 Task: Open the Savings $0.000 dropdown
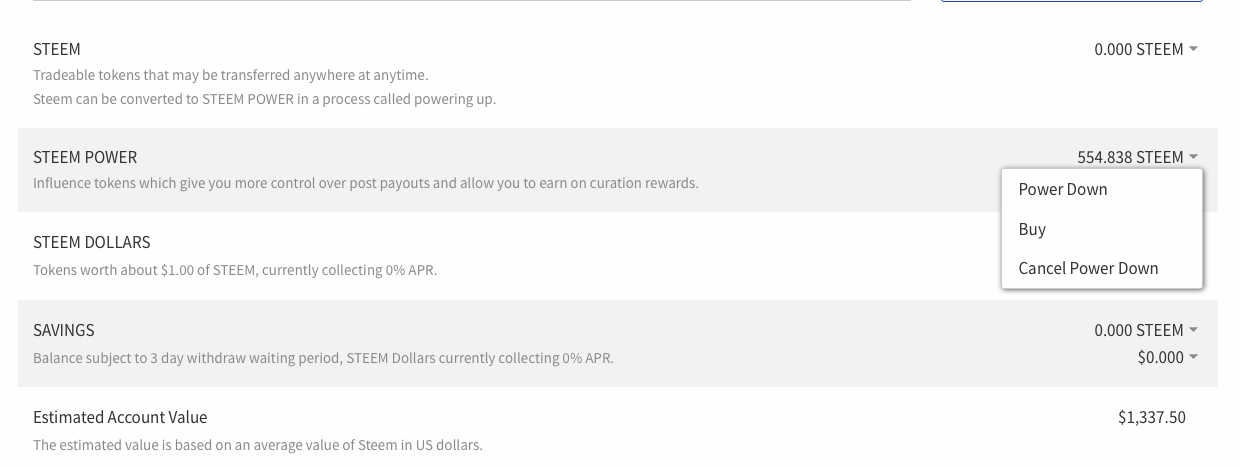click(1167, 357)
